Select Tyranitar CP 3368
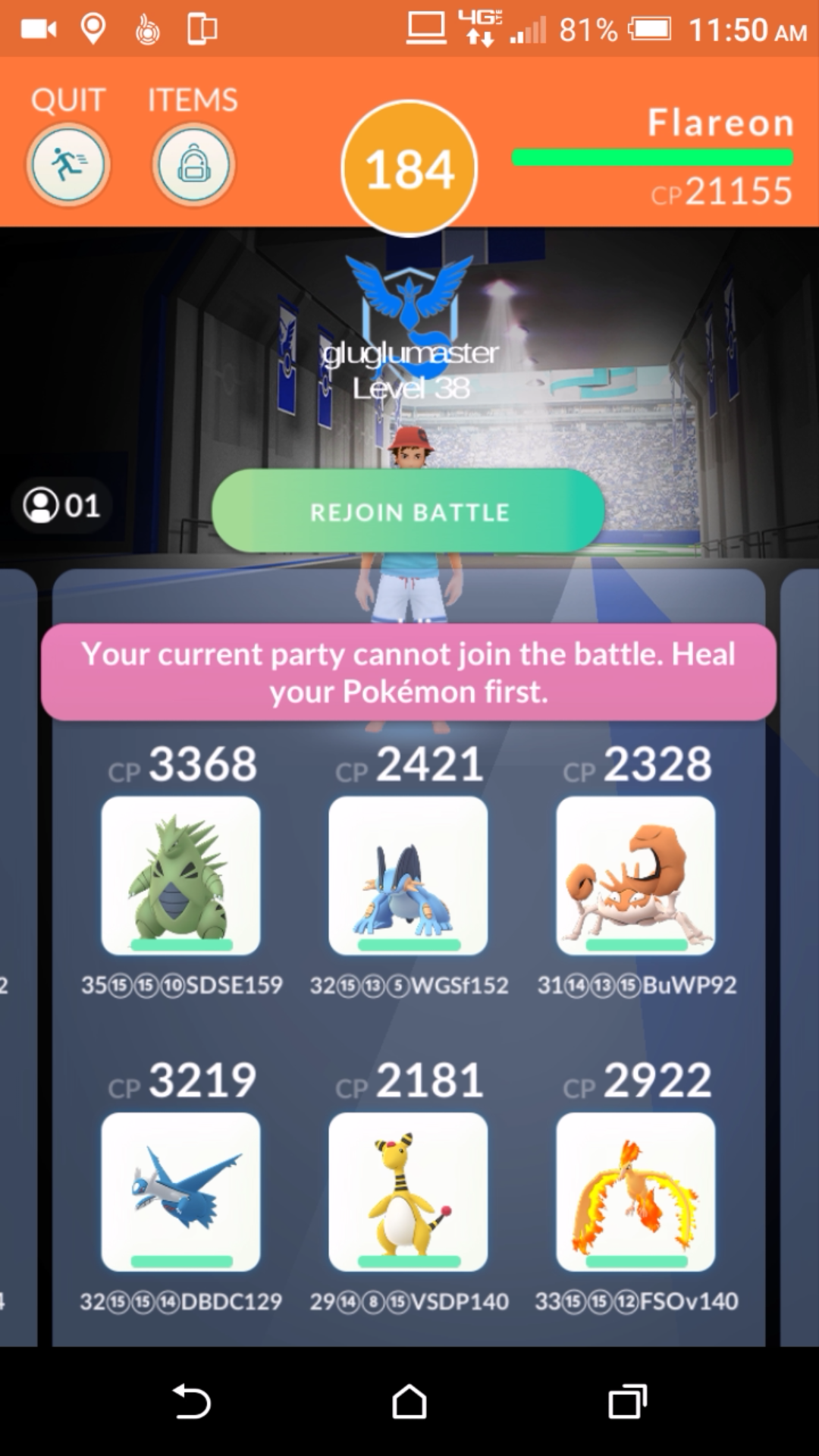The image size is (819, 1456). [x=180, y=875]
